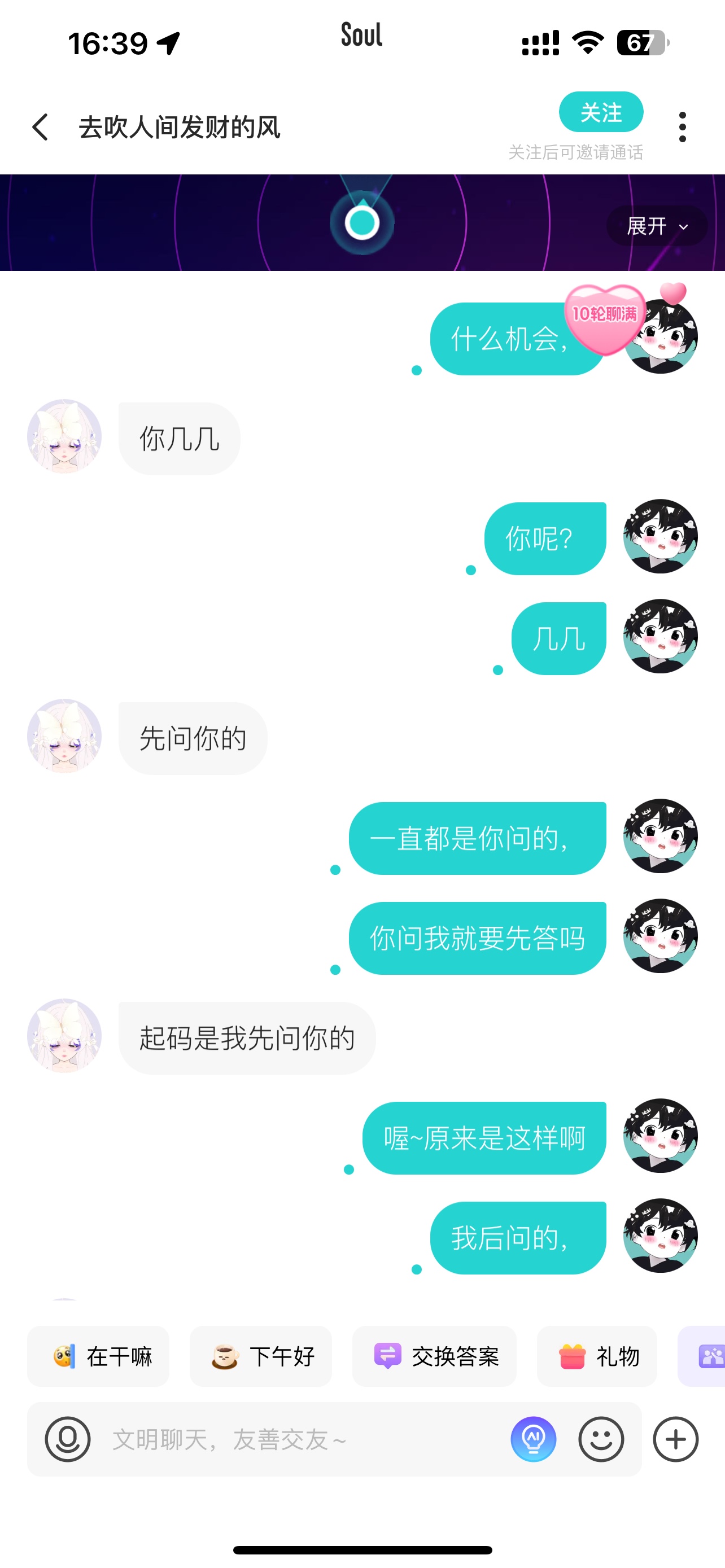This screenshot has width=725, height=1568.
Task: Open 交换答案 chip
Action: 435,1356
